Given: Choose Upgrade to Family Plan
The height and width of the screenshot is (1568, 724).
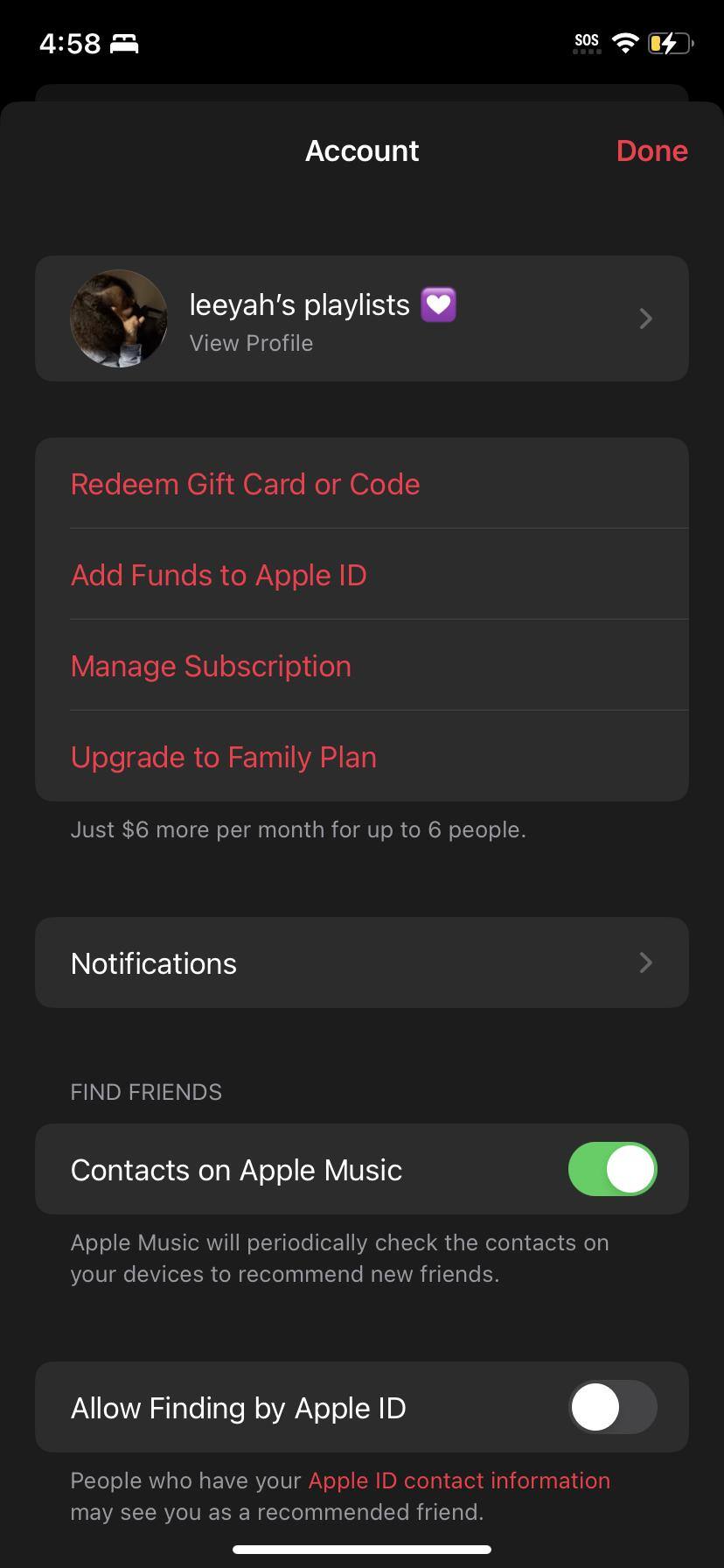Looking at the screenshot, I should 224,757.
